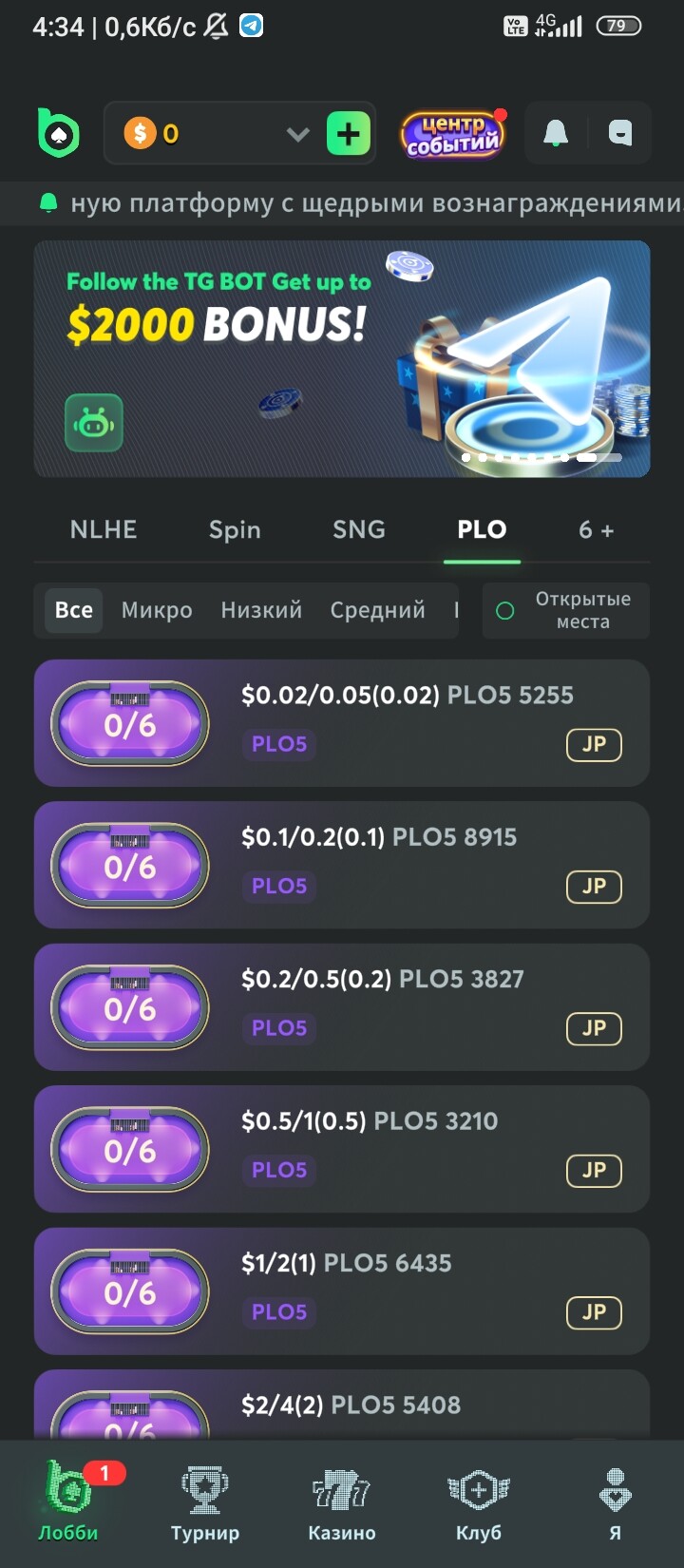Switch to the NLHE tab
The image size is (684, 1568).
(104, 529)
